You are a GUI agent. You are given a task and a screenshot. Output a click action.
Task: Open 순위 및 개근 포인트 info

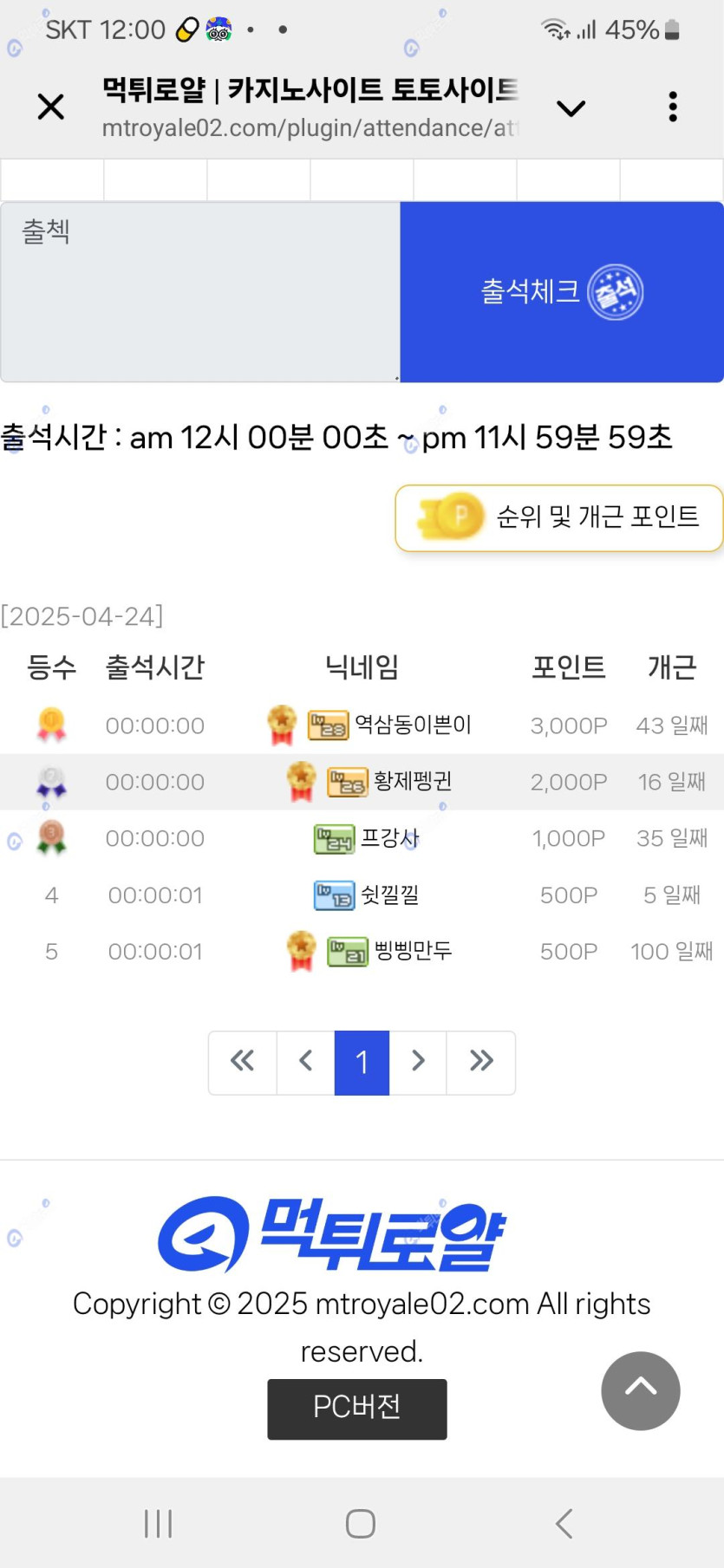pyautogui.click(x=558, y=517)
